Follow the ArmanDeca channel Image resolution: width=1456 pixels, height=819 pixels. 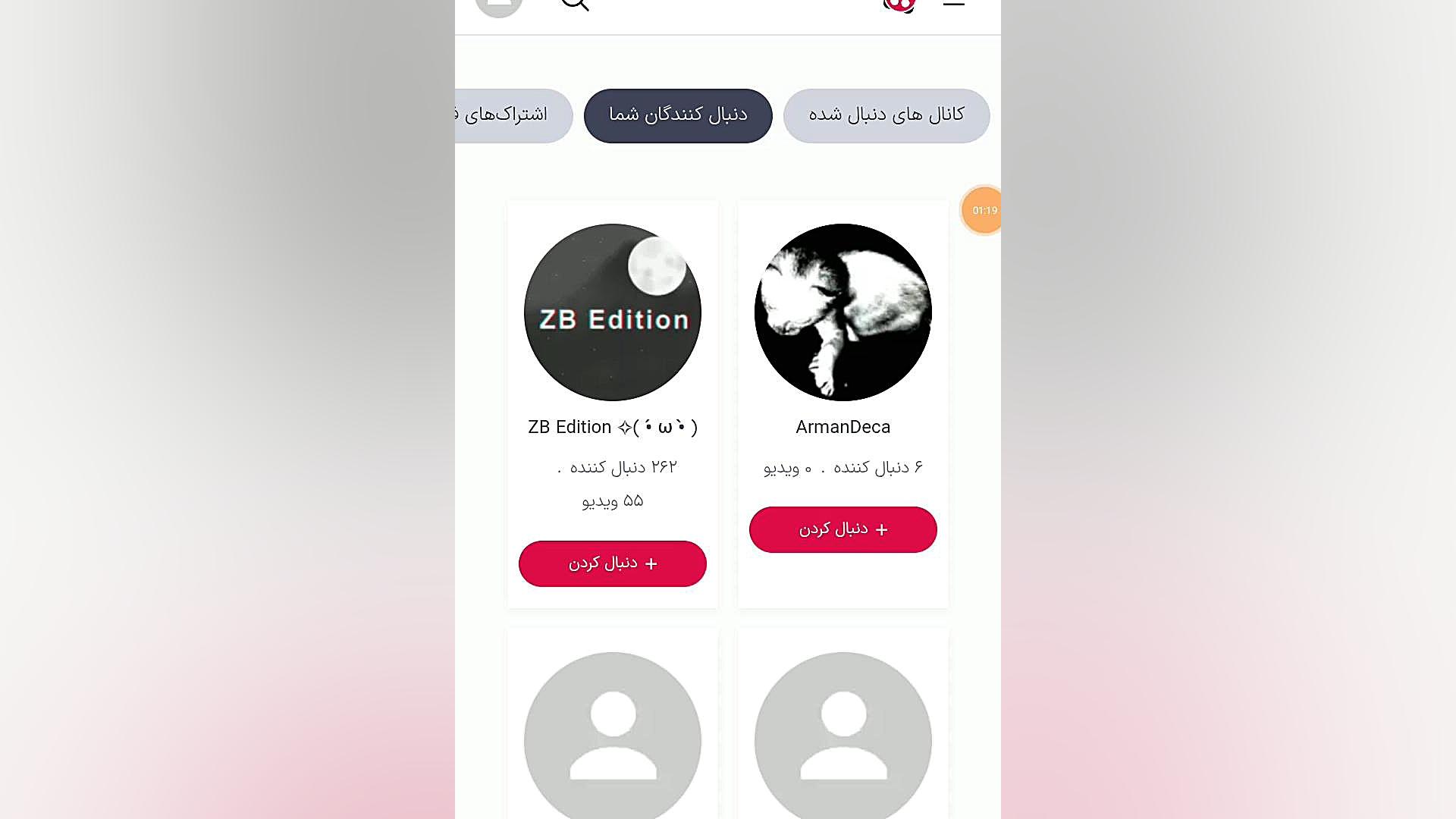coord(843,529)
